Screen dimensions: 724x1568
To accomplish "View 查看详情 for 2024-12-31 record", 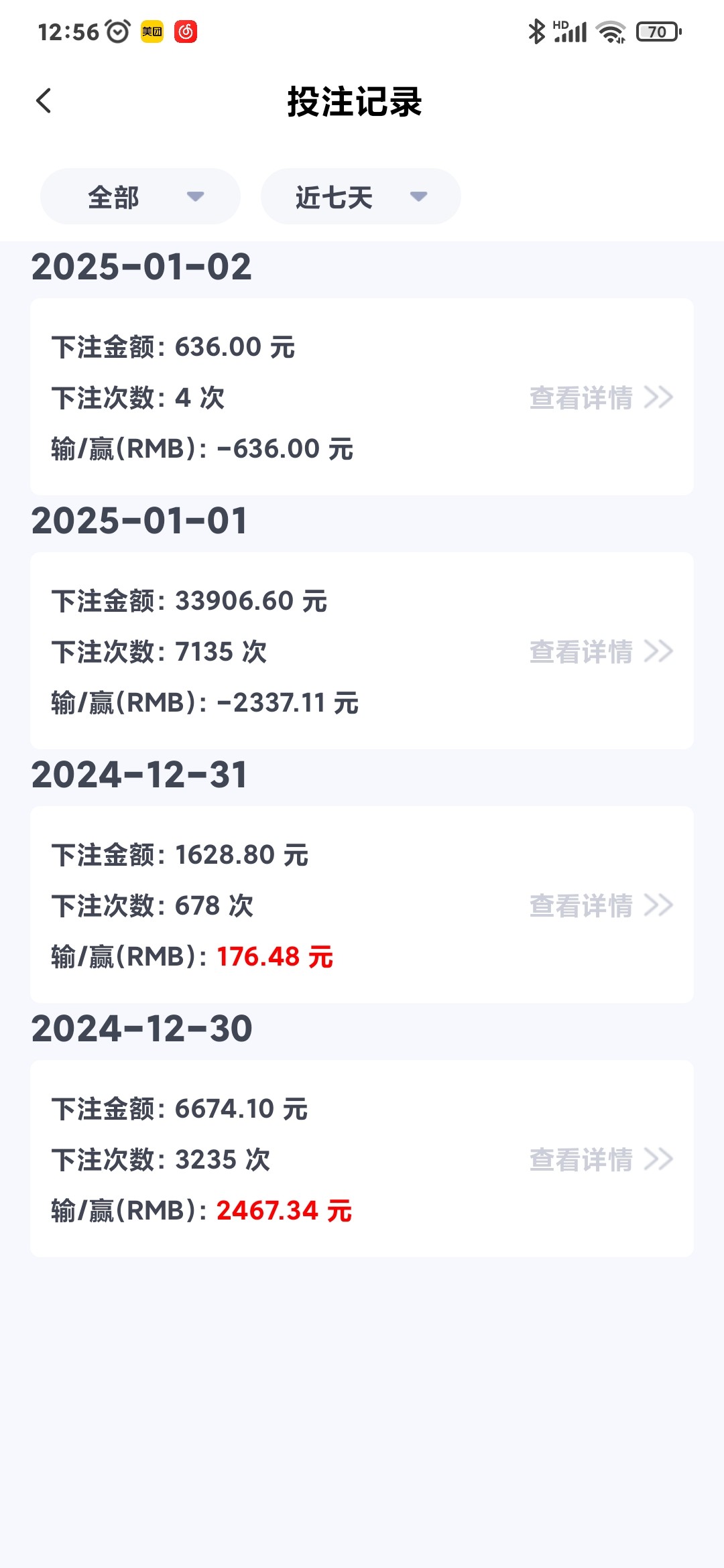I will tap(601, 905).
